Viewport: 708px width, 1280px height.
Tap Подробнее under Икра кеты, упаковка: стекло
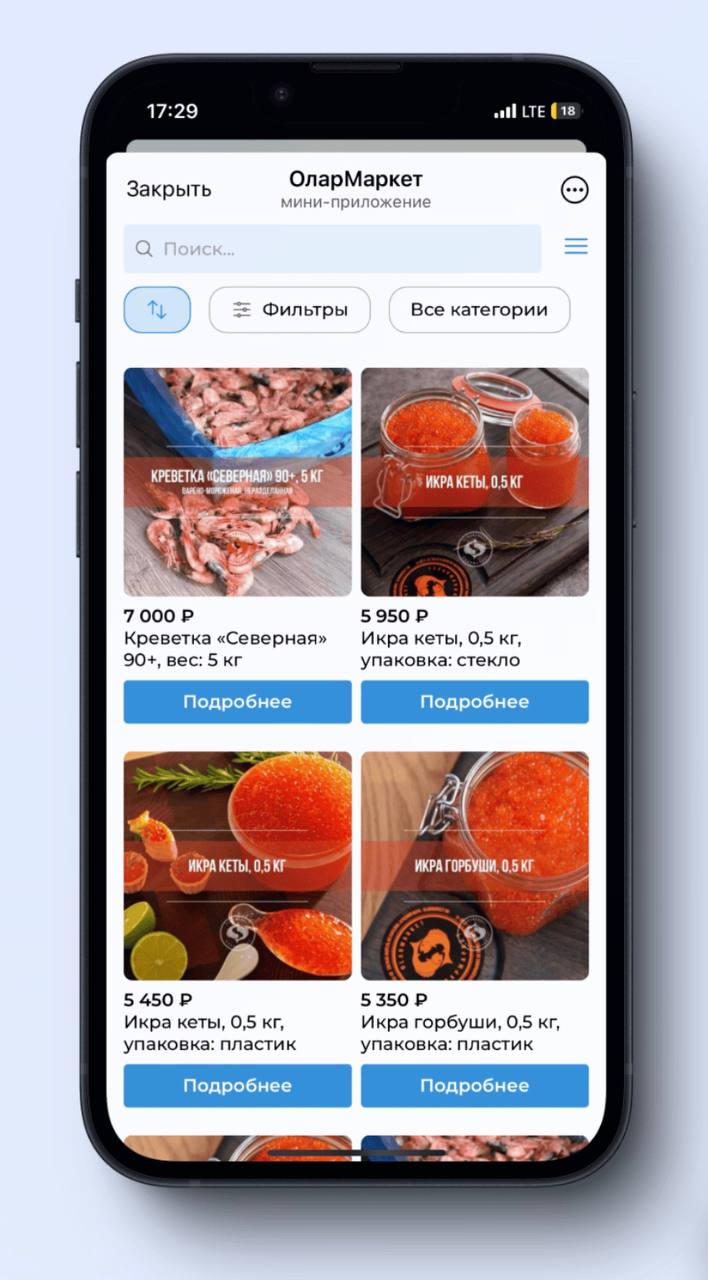tap(475, 702)
